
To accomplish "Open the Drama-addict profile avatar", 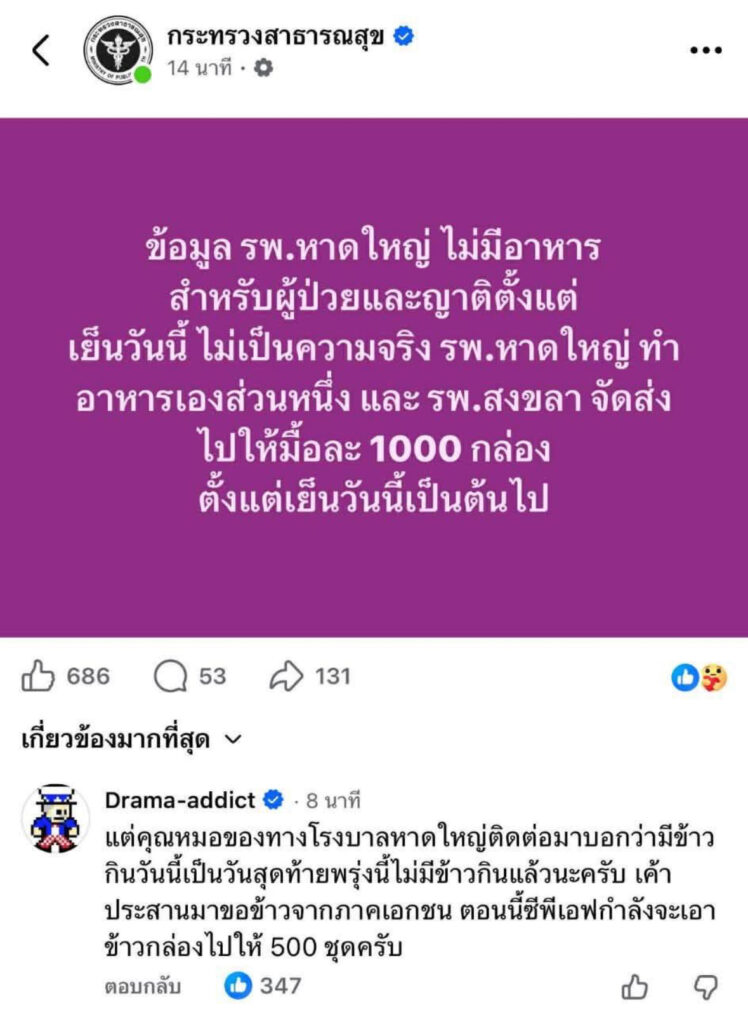I will [x=56, y=819].
